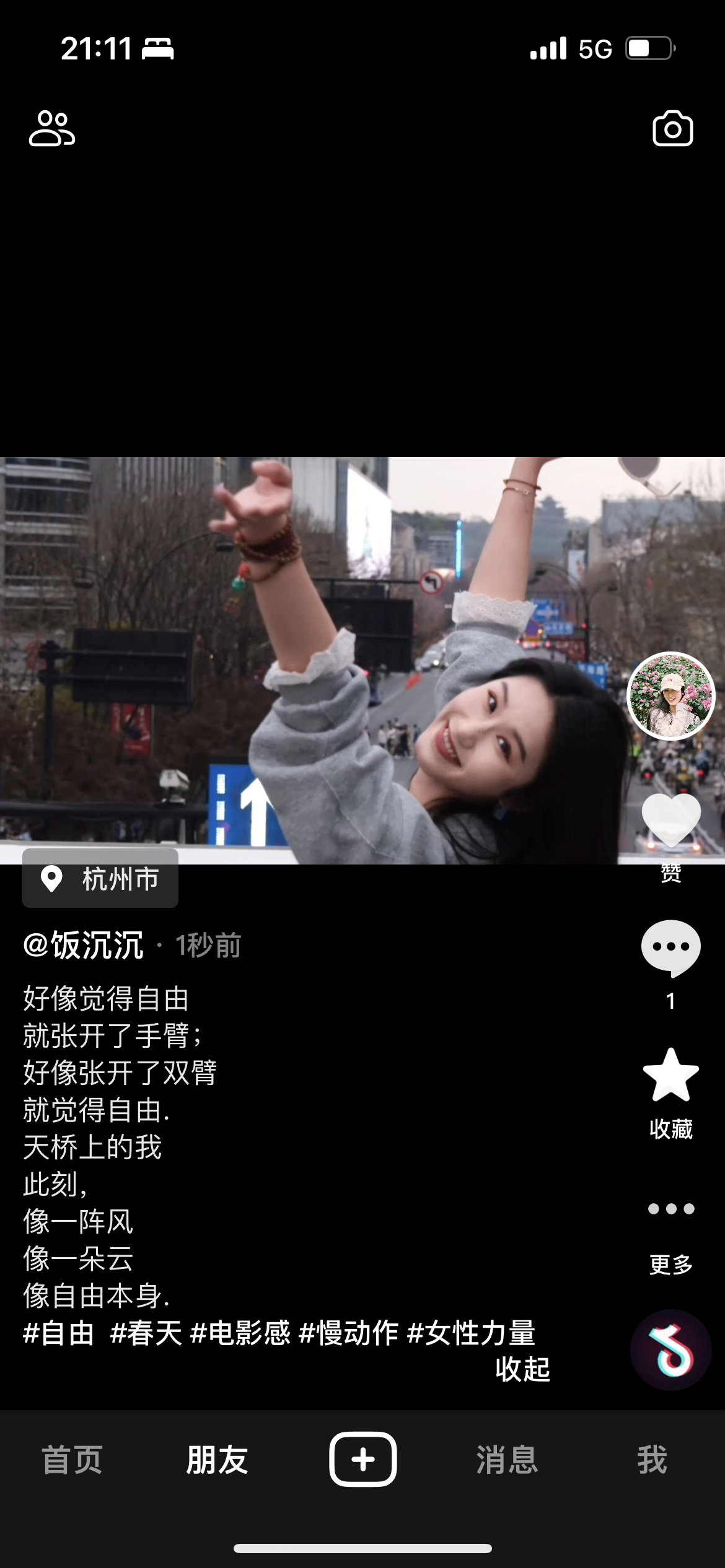The height and width of the screenshot is (1568, 725).
Task: Open the 杭州市 location tag
Action: tap(100, 879)
